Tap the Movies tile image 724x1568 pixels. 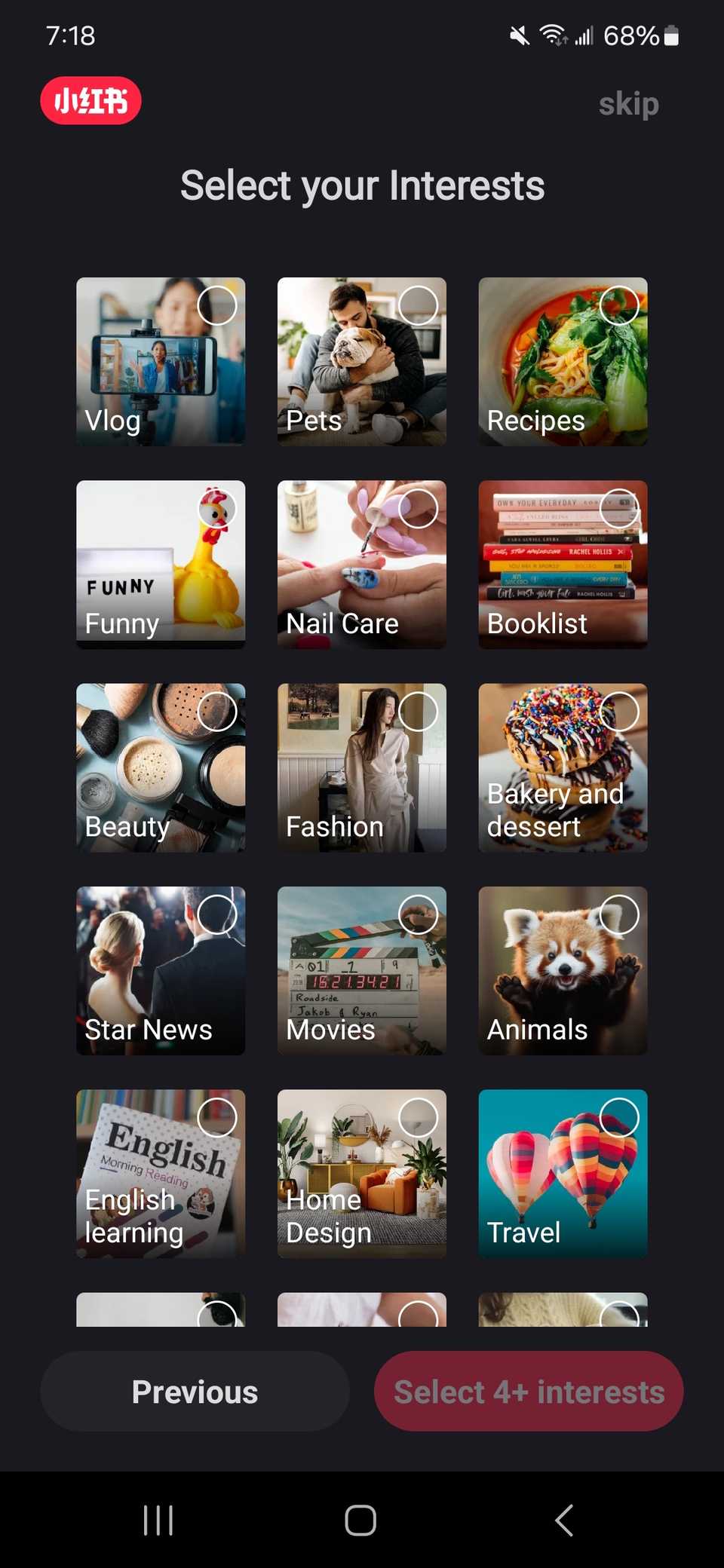point(361,972)
